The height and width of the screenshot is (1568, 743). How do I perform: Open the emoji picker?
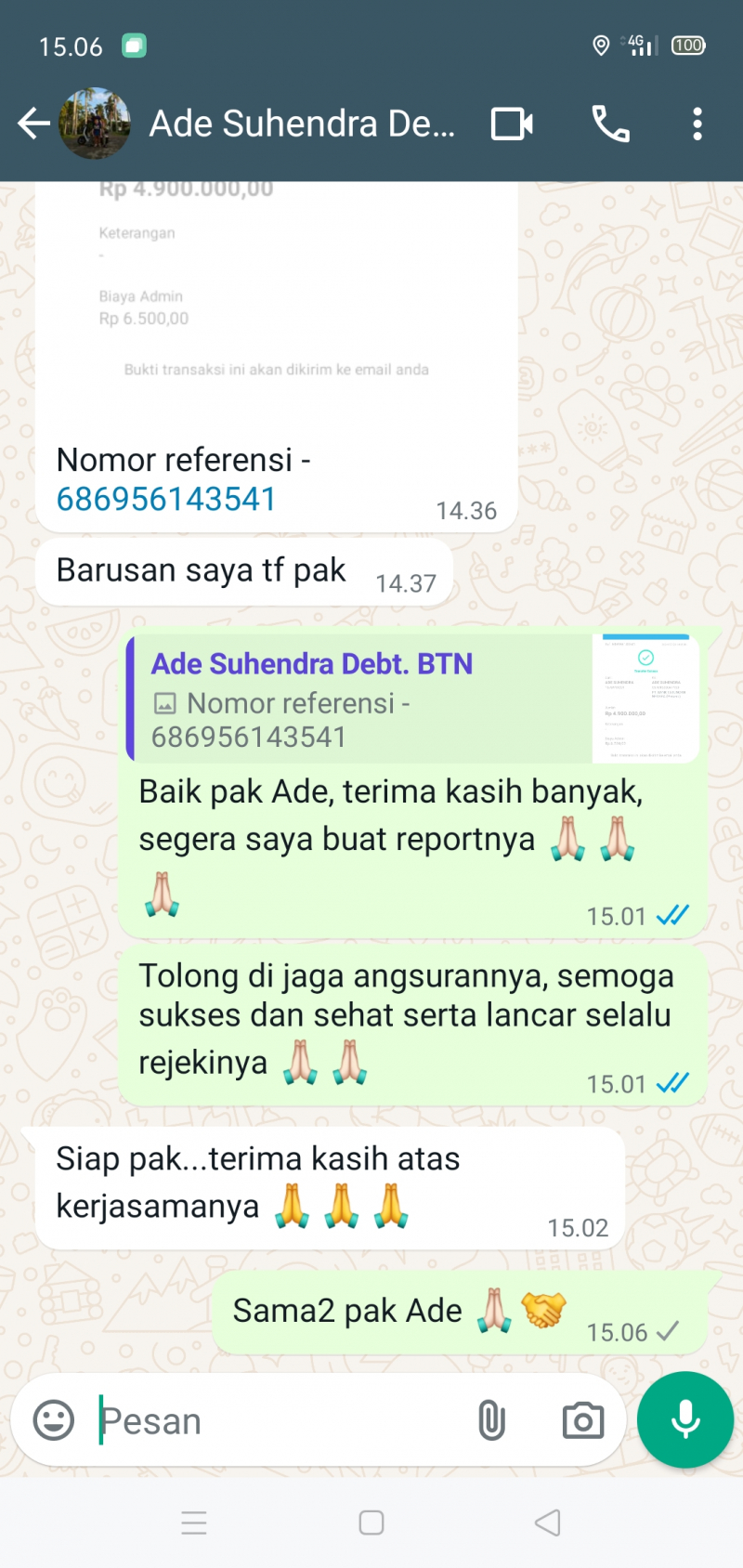tap(54, 1420)
